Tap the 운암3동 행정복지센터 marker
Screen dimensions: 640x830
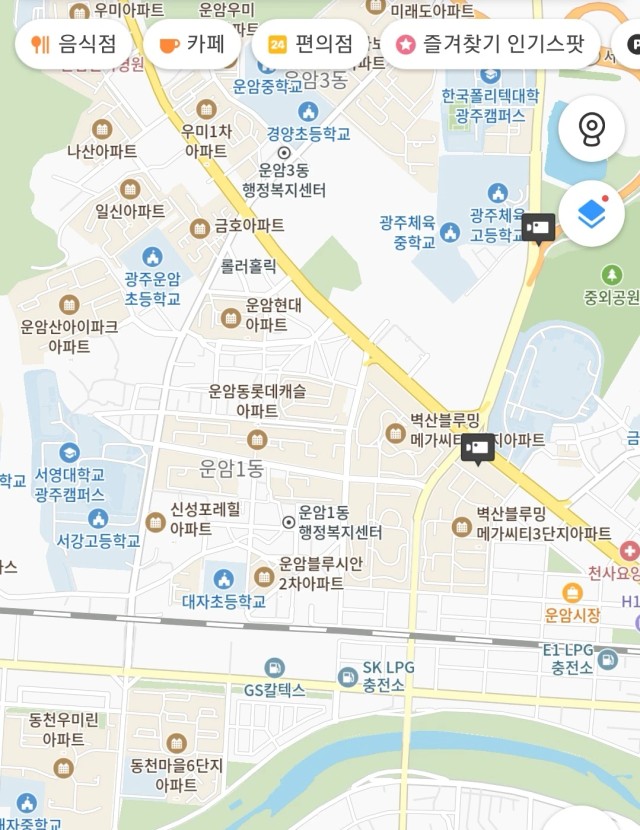[284, 153]
